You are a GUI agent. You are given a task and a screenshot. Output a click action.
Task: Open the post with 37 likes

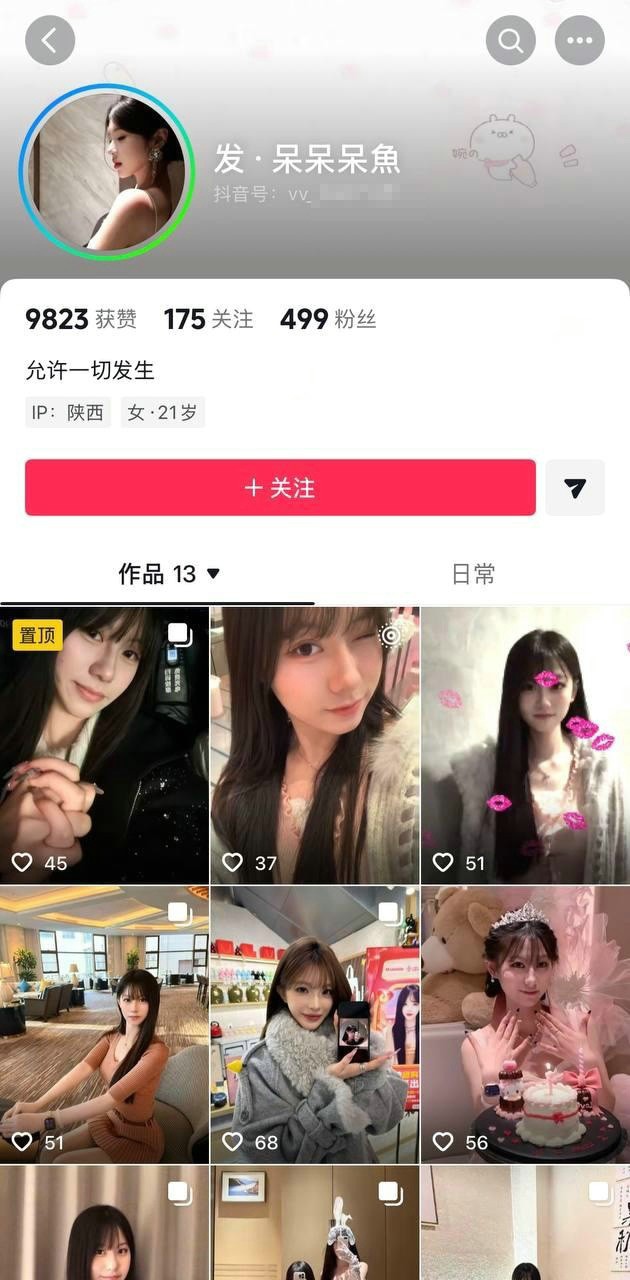coord(315,745)
